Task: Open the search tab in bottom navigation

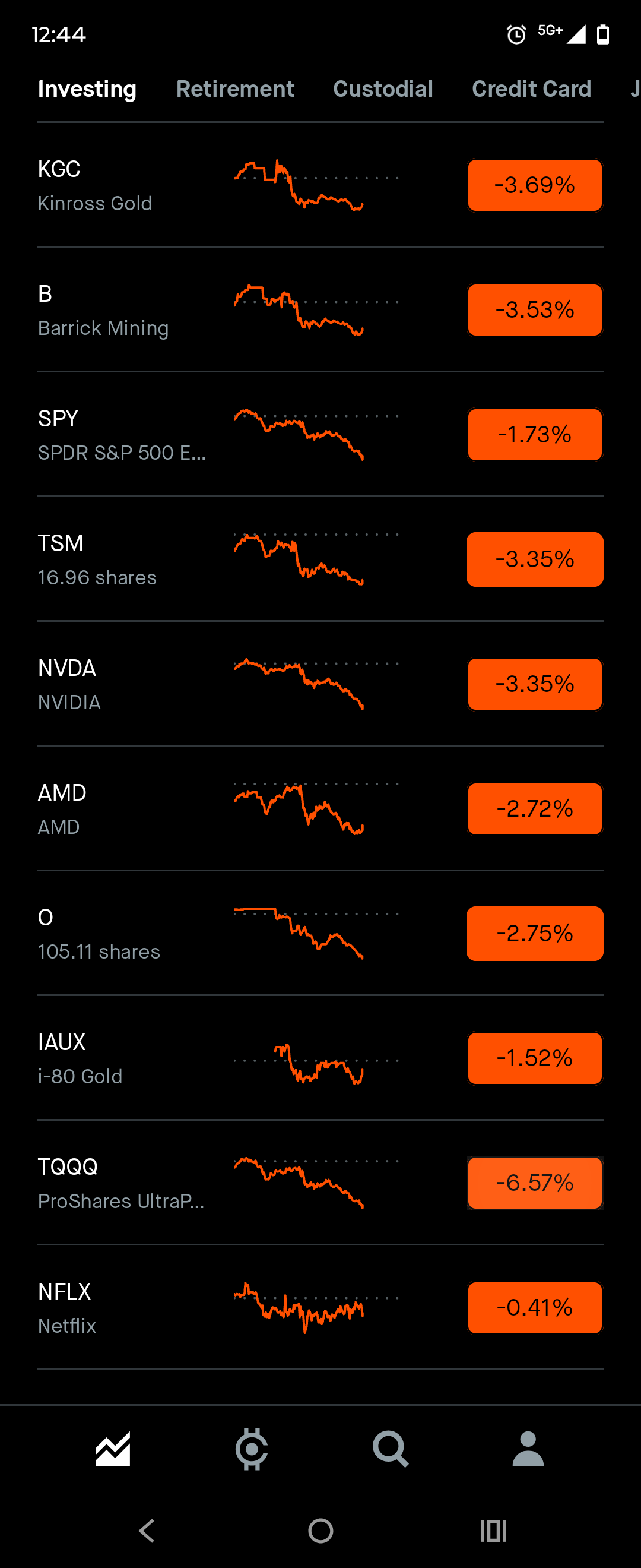Action: pos(390,1449)
